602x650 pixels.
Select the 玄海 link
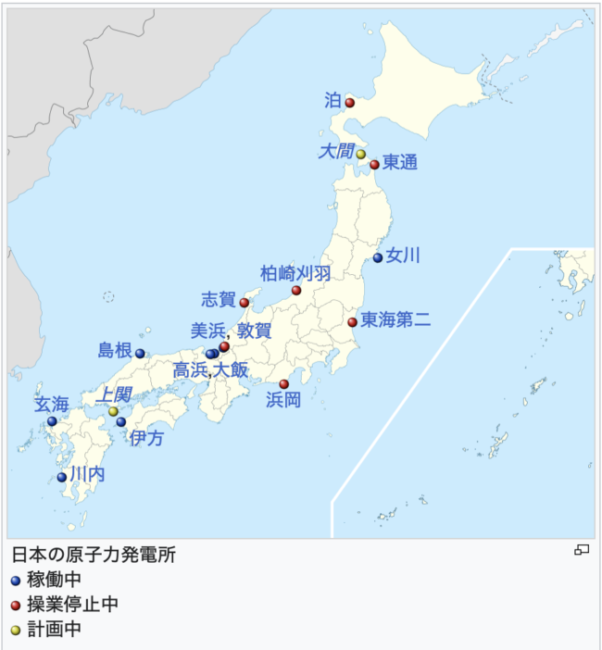(51, 404)
